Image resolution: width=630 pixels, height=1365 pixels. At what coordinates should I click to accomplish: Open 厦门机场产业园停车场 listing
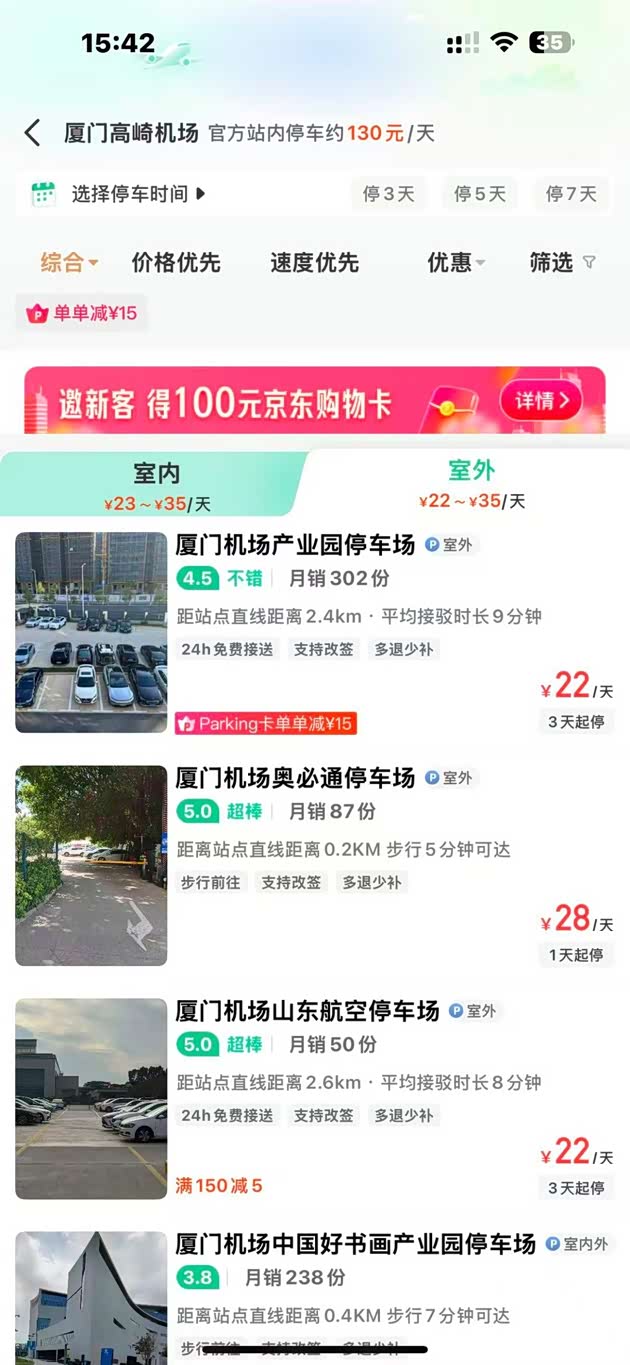point(295,546)
